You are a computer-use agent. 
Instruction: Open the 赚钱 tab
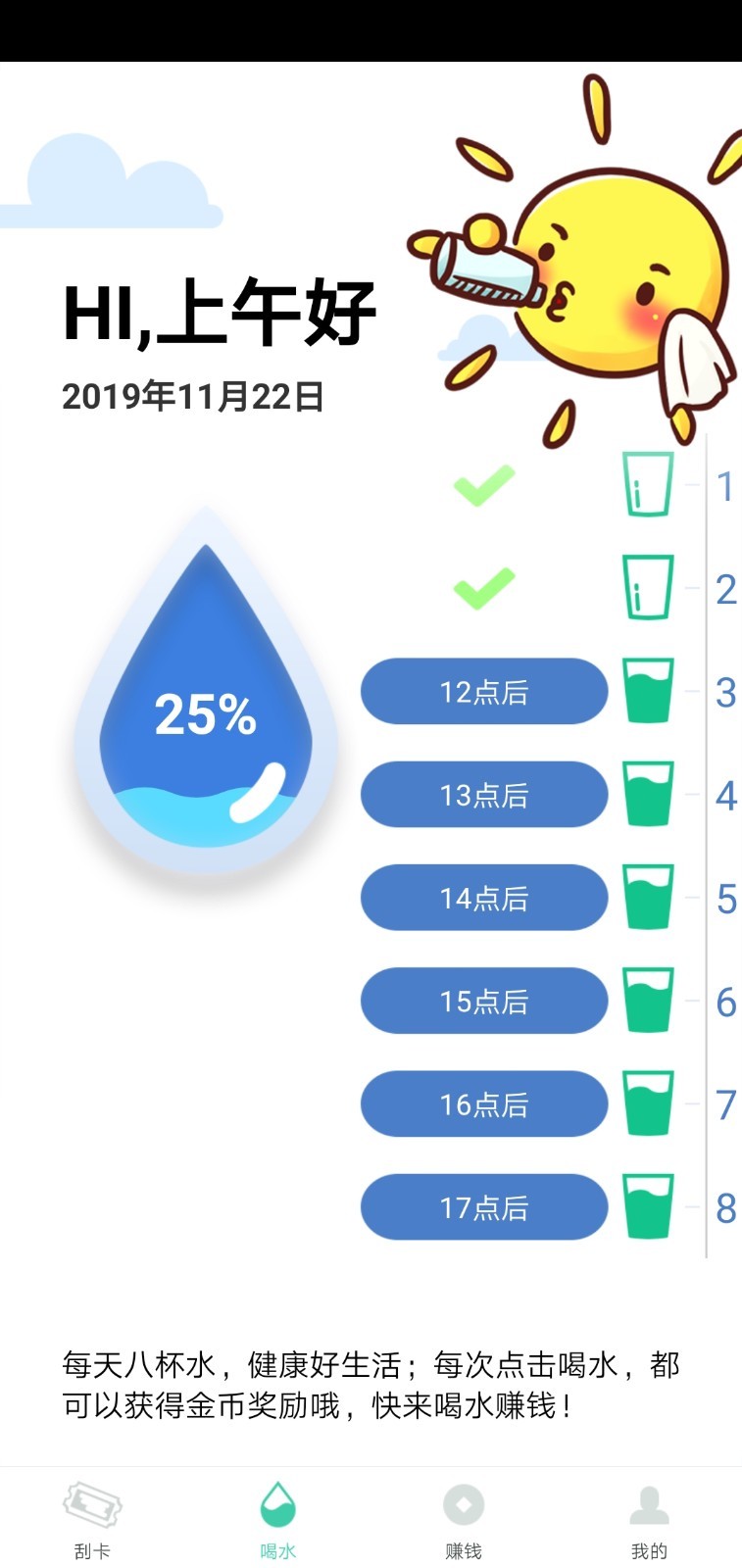464,1520
